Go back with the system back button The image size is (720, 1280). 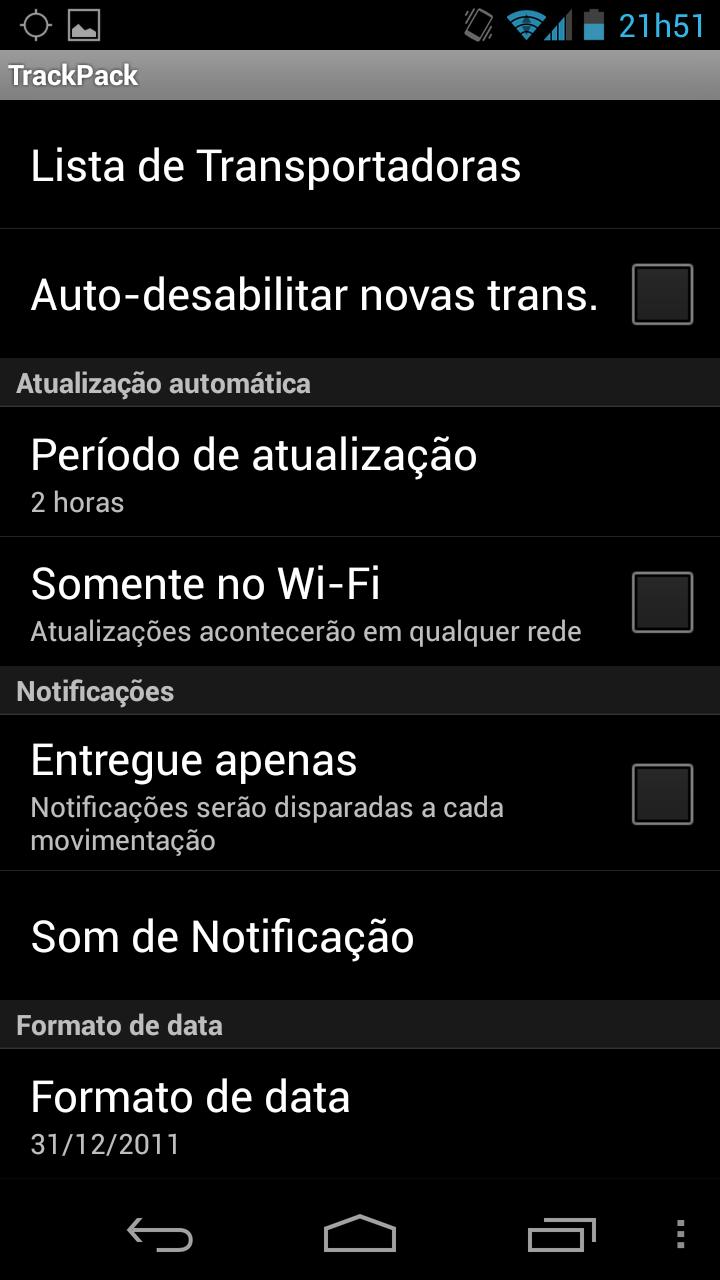click(x=160, y=1235)
